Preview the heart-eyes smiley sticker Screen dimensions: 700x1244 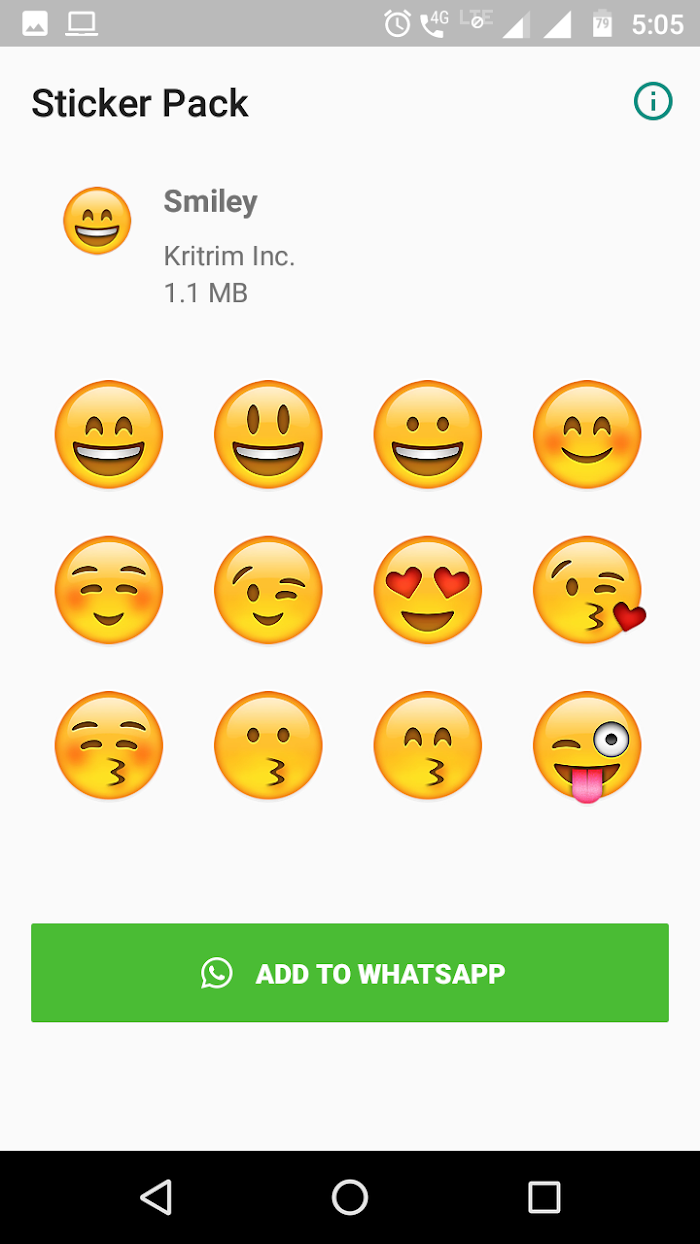click(428, 590)
